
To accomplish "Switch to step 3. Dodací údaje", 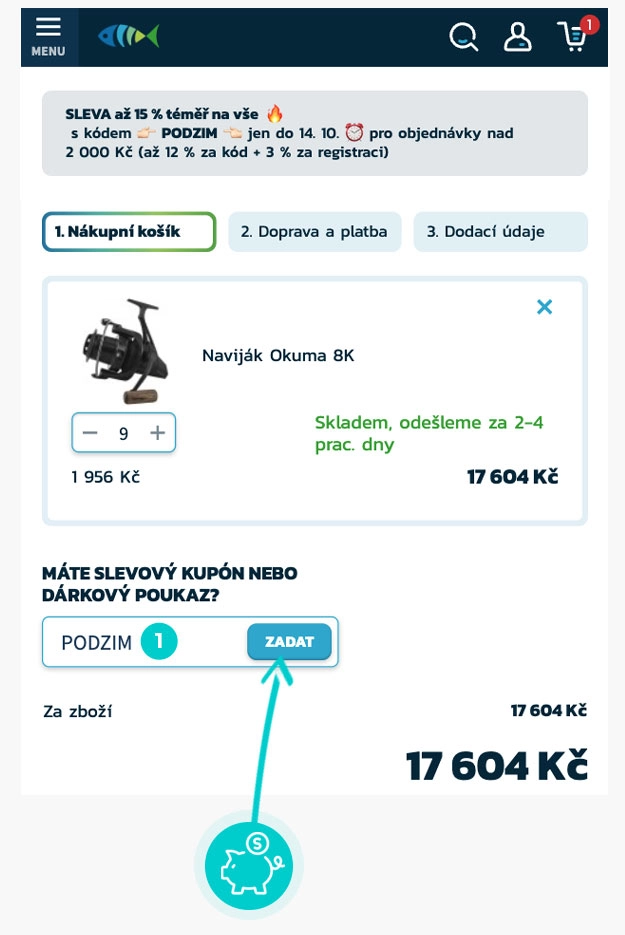I will (x=499, y=231).
